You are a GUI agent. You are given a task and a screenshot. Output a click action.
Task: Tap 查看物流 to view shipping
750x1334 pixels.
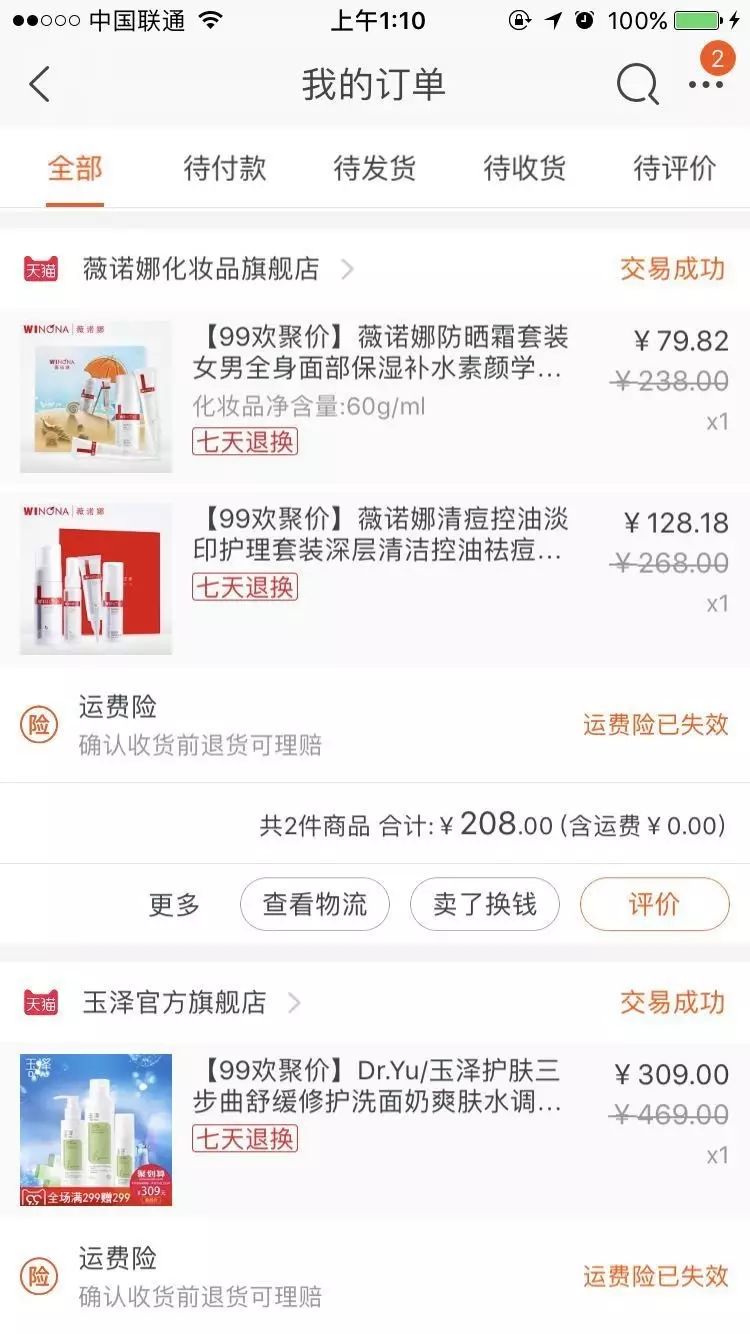pyautogui.click(x=315, y=905)
